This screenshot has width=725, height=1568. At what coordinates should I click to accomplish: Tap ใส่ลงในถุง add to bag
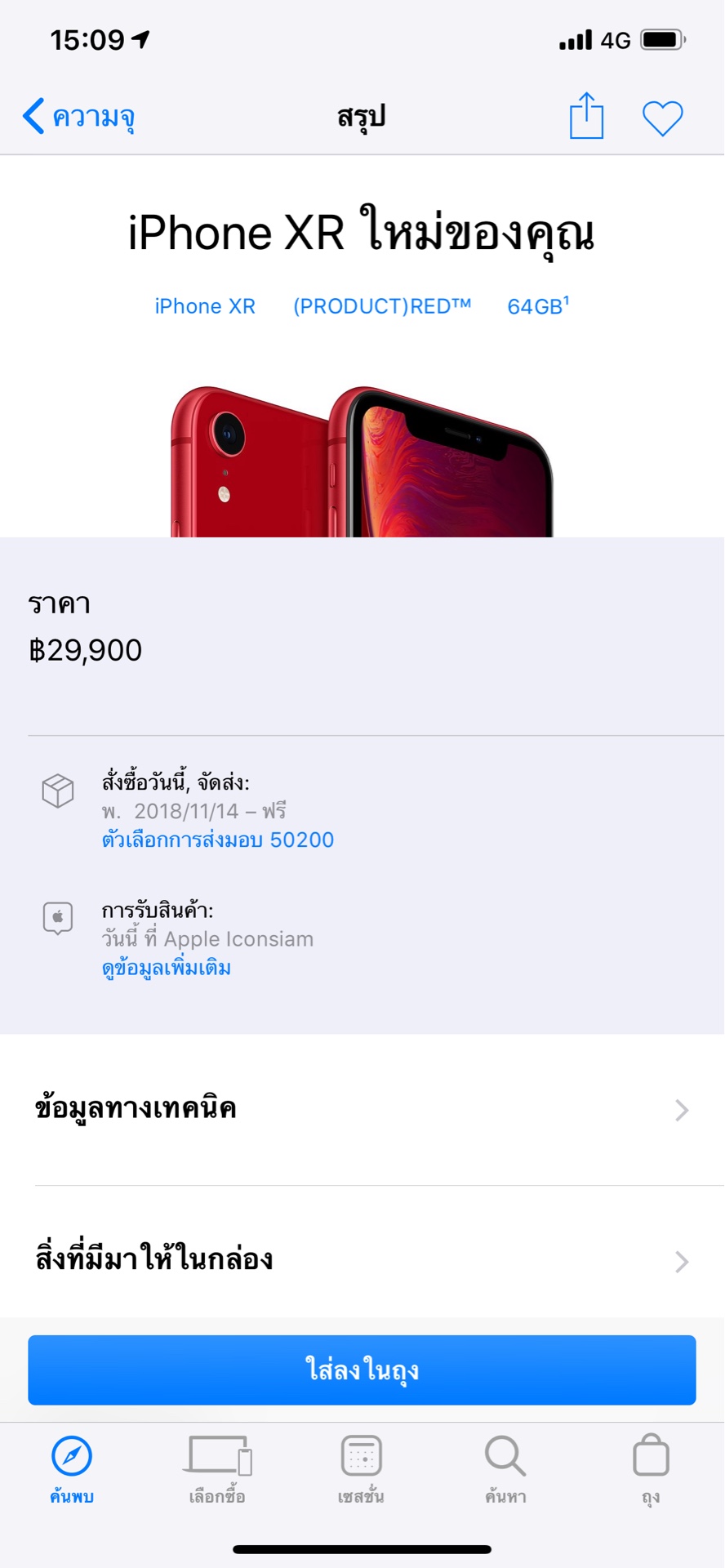point(362,1370)
